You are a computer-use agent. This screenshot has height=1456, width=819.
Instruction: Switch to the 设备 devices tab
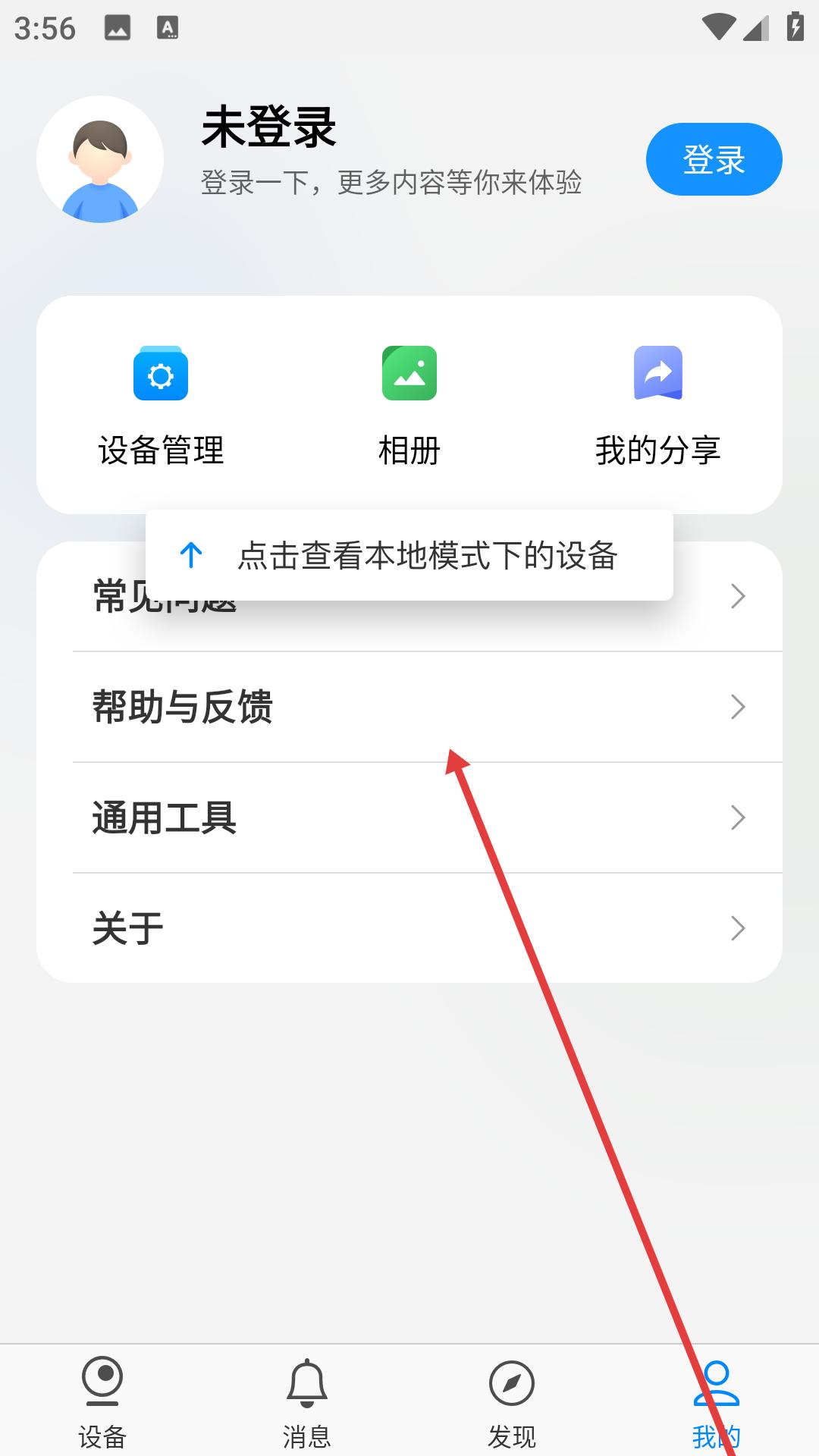coord(102,1403)
